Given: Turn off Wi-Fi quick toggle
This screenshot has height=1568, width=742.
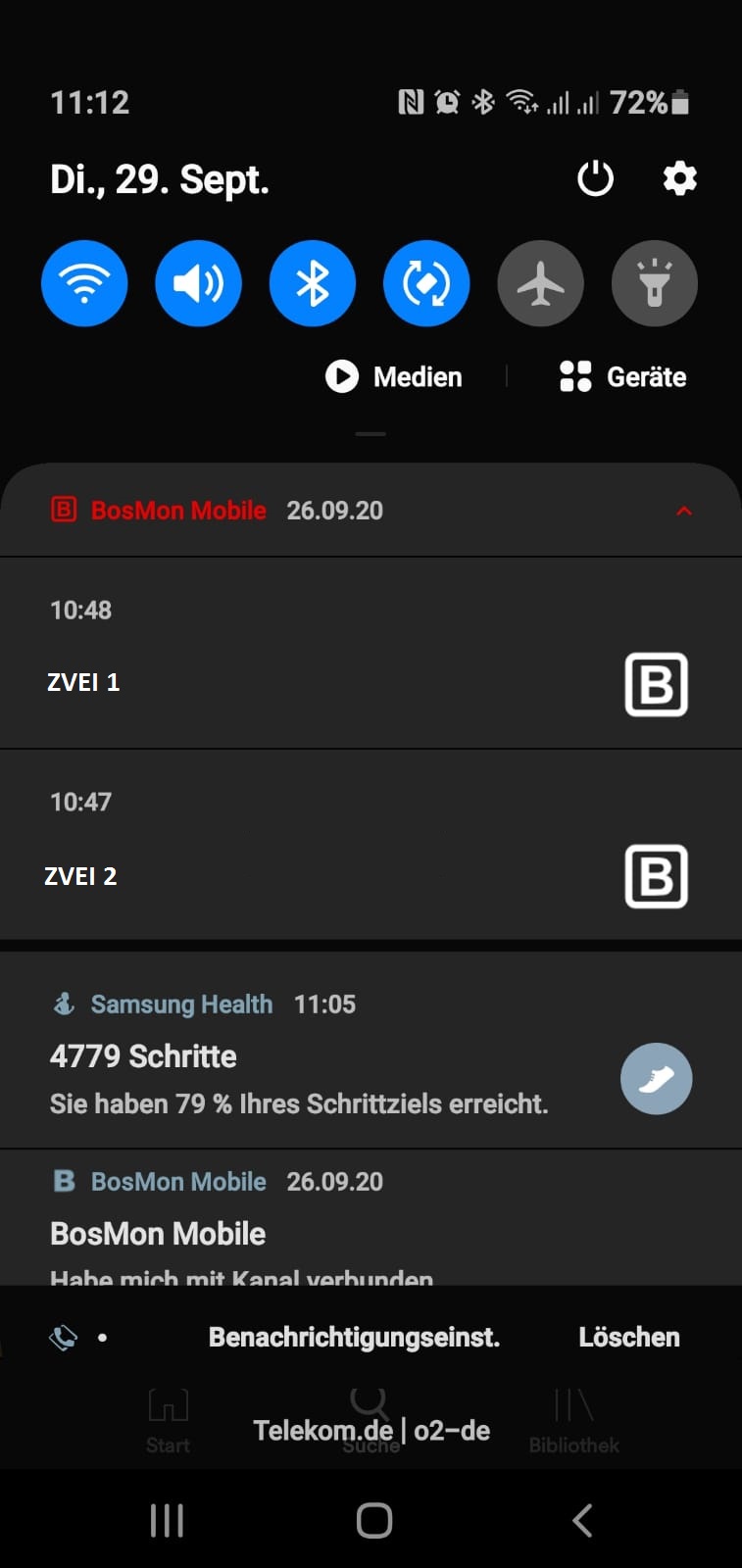Looking at the screenshot, I should pos(84,283).
